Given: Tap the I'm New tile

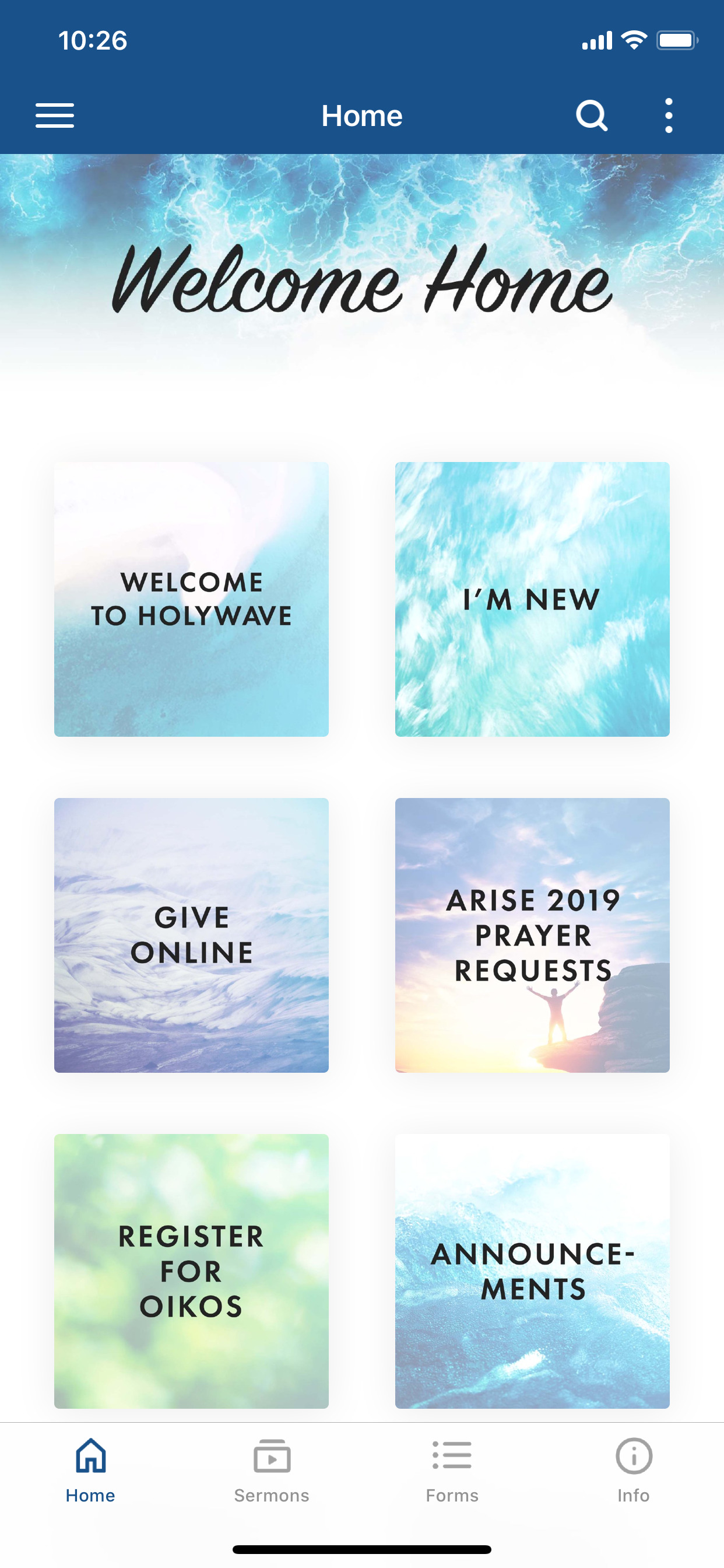Looking at the screenshot, I should pos(532,598).
